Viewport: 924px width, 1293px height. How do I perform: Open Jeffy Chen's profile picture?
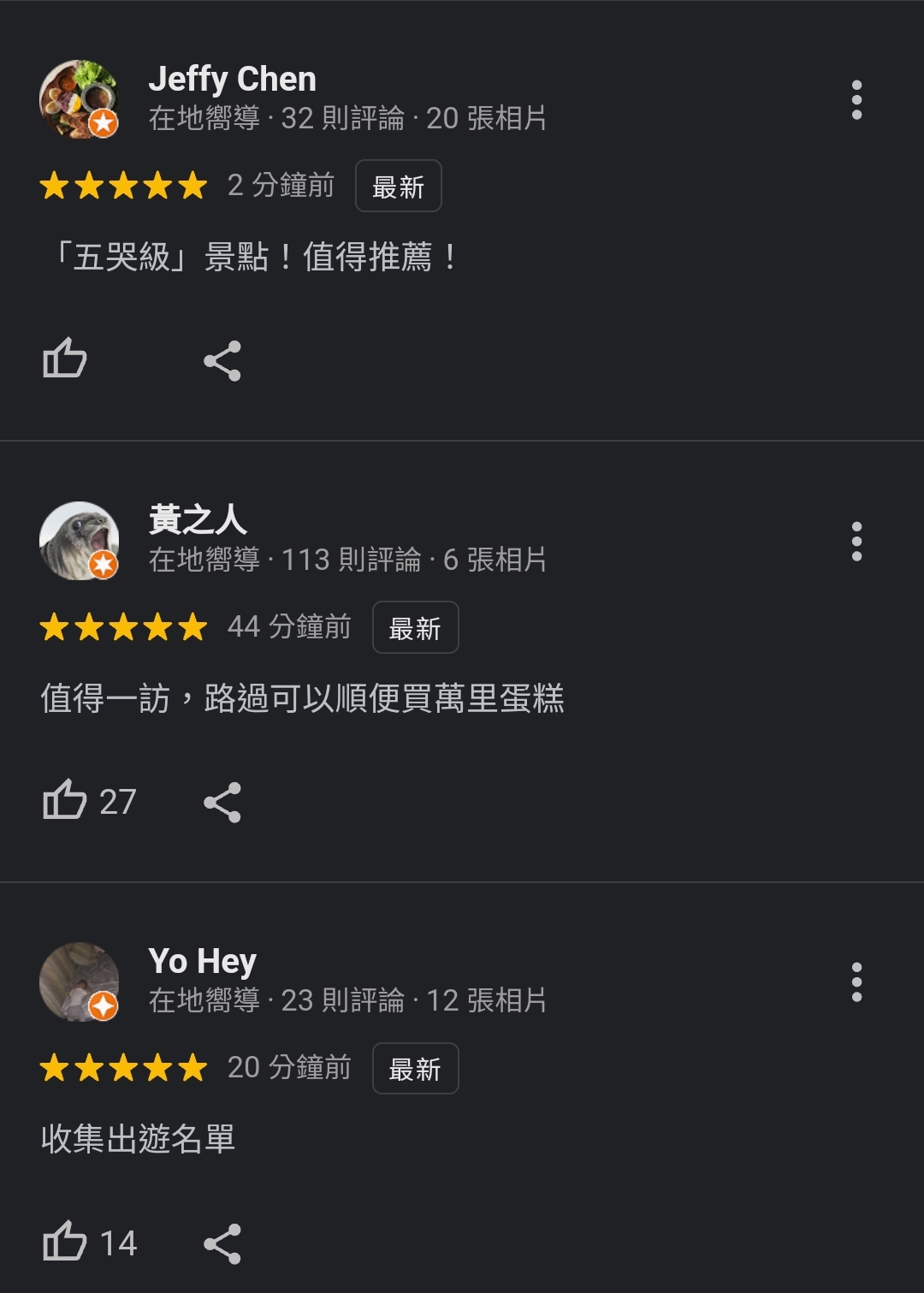pos(79,99)
